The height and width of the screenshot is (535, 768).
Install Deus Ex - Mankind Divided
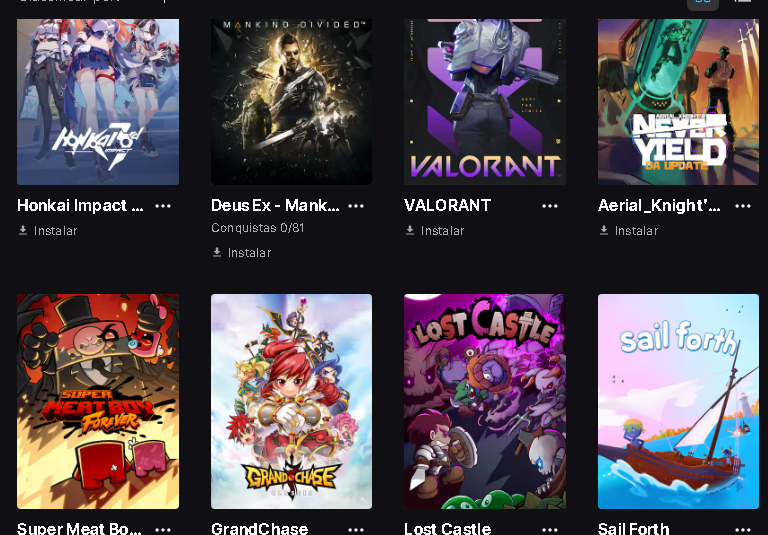pyautogui.click(x=242, y=253)
